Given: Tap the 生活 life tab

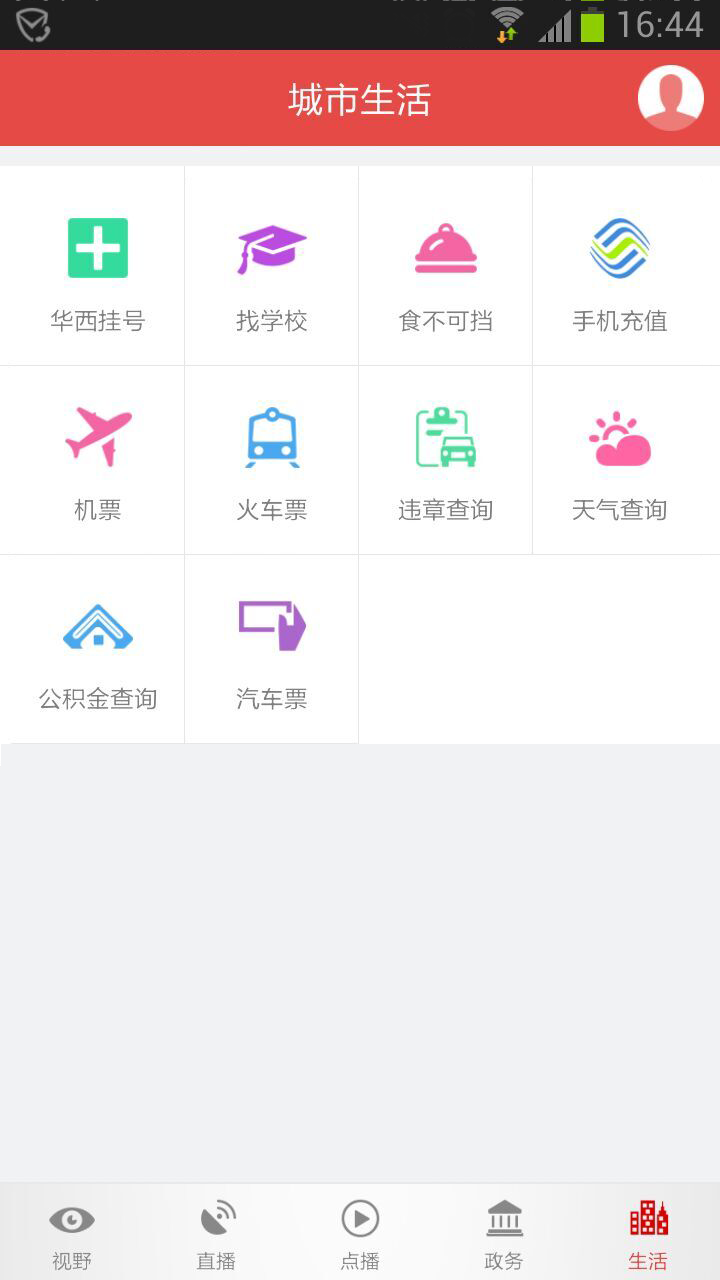Looking at the screenshot, I should coord(648,1235).
